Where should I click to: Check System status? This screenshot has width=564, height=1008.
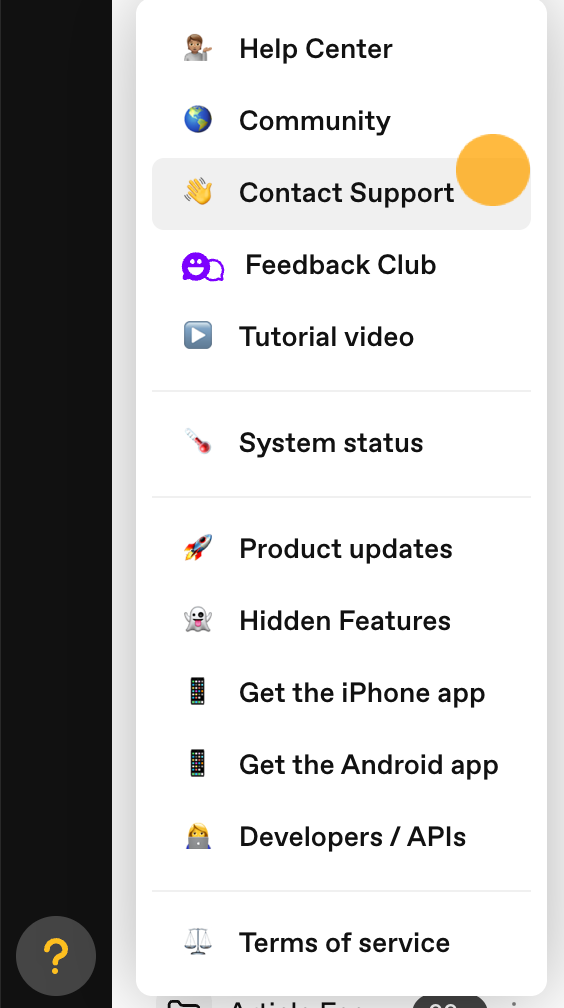[x=341, y=443]
